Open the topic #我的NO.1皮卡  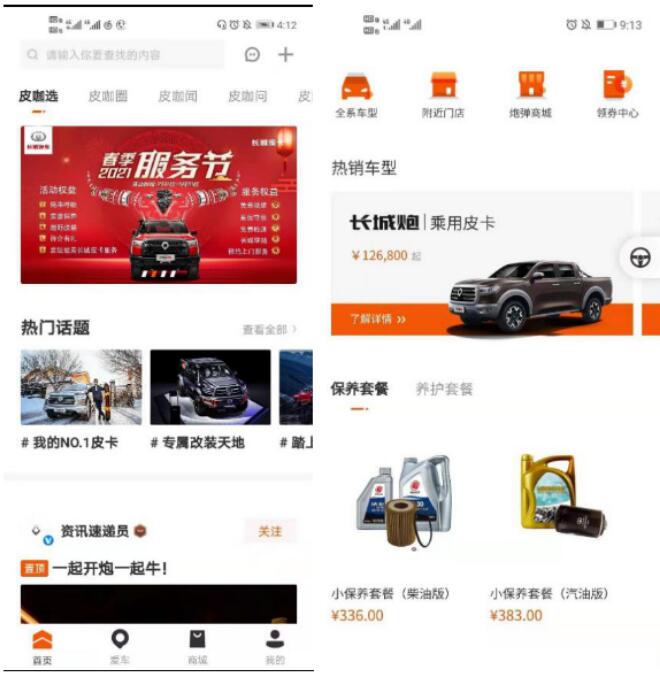click(81, 388)
